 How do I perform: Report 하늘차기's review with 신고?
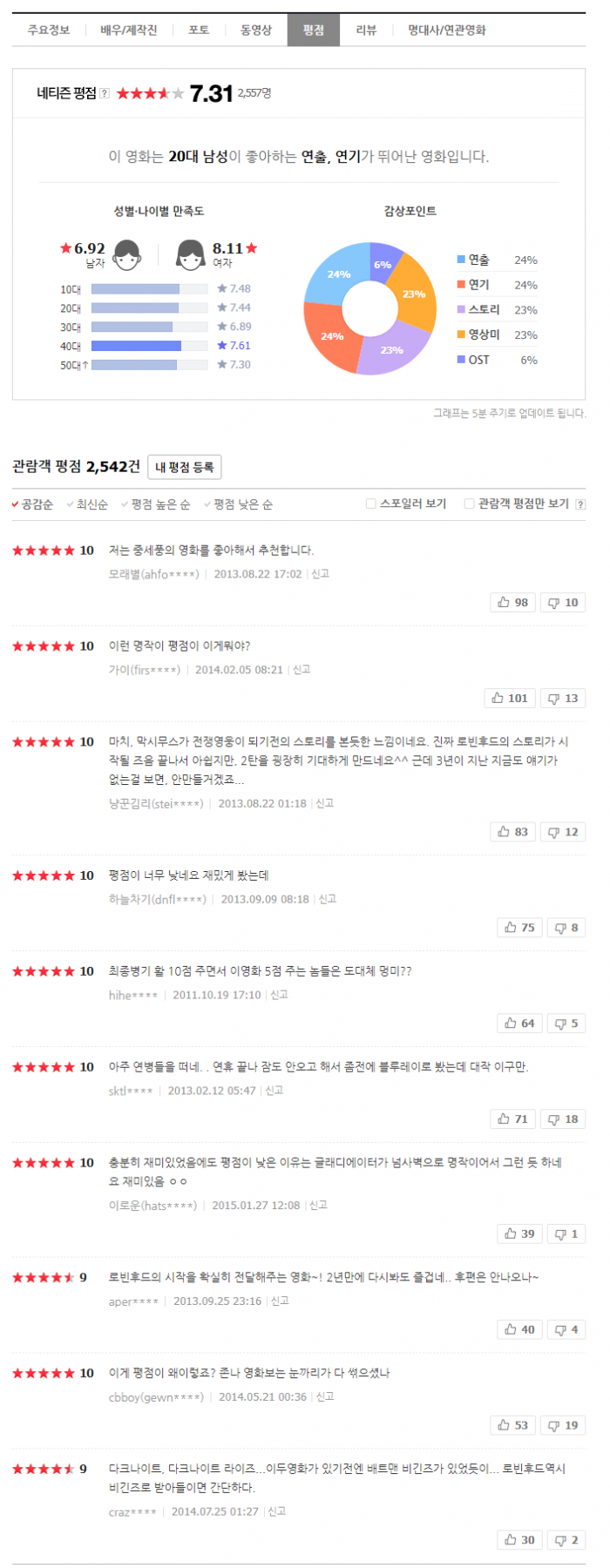pos(328,899)
